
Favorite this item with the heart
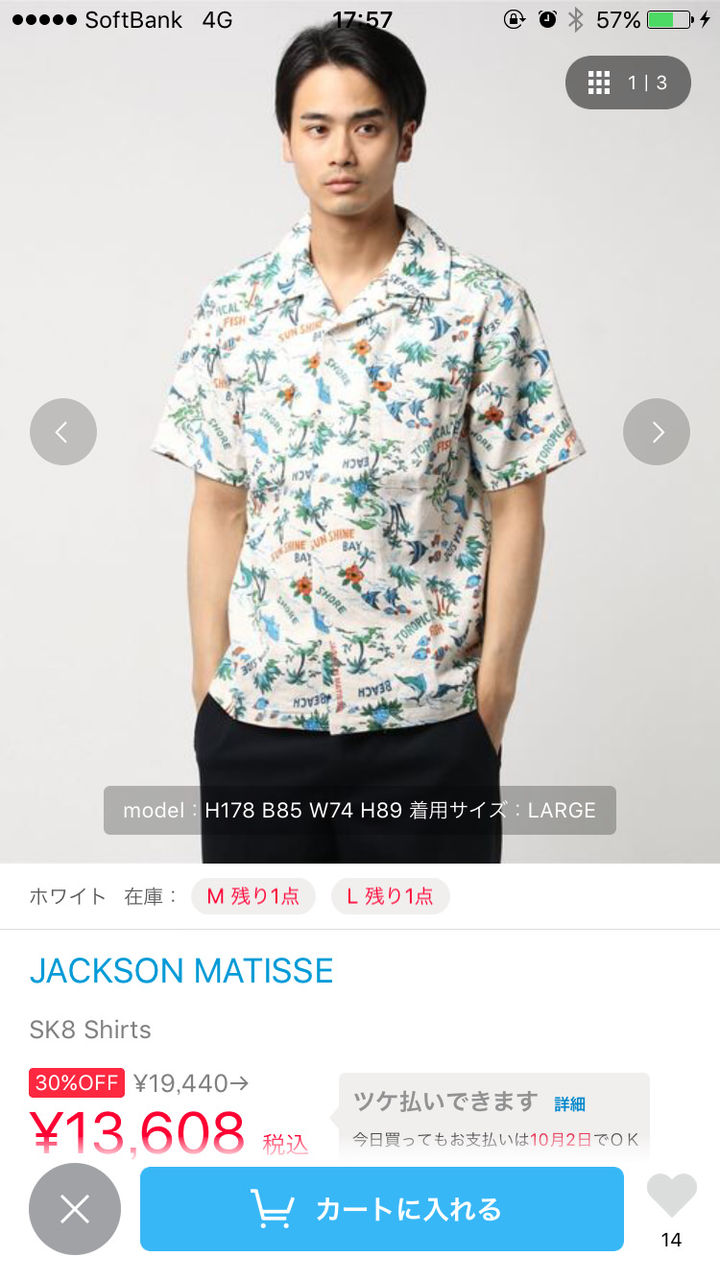pyautogui.click(x=671, y=1196)
